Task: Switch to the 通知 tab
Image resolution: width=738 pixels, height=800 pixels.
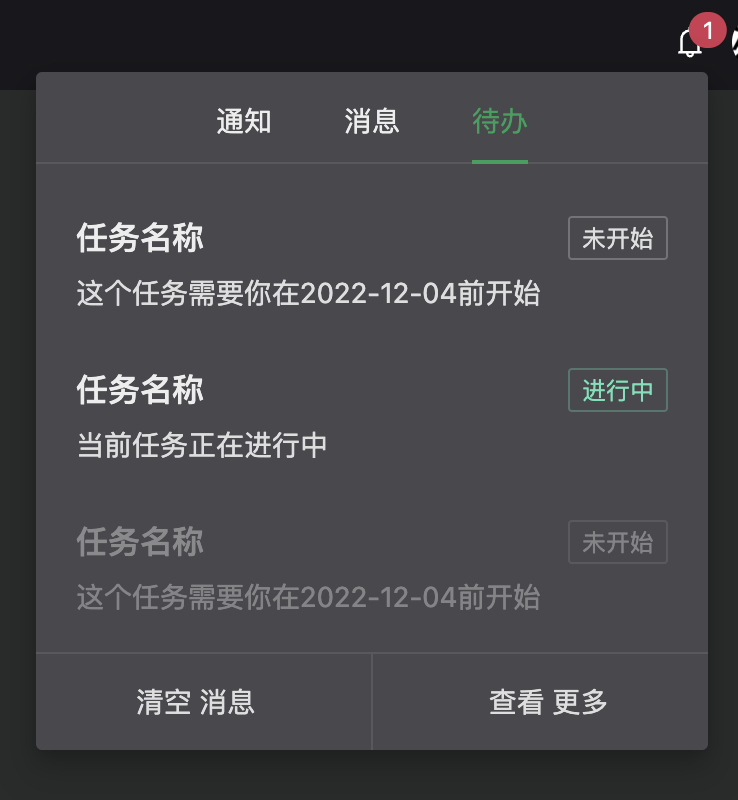Action: [x=244, y=122]
